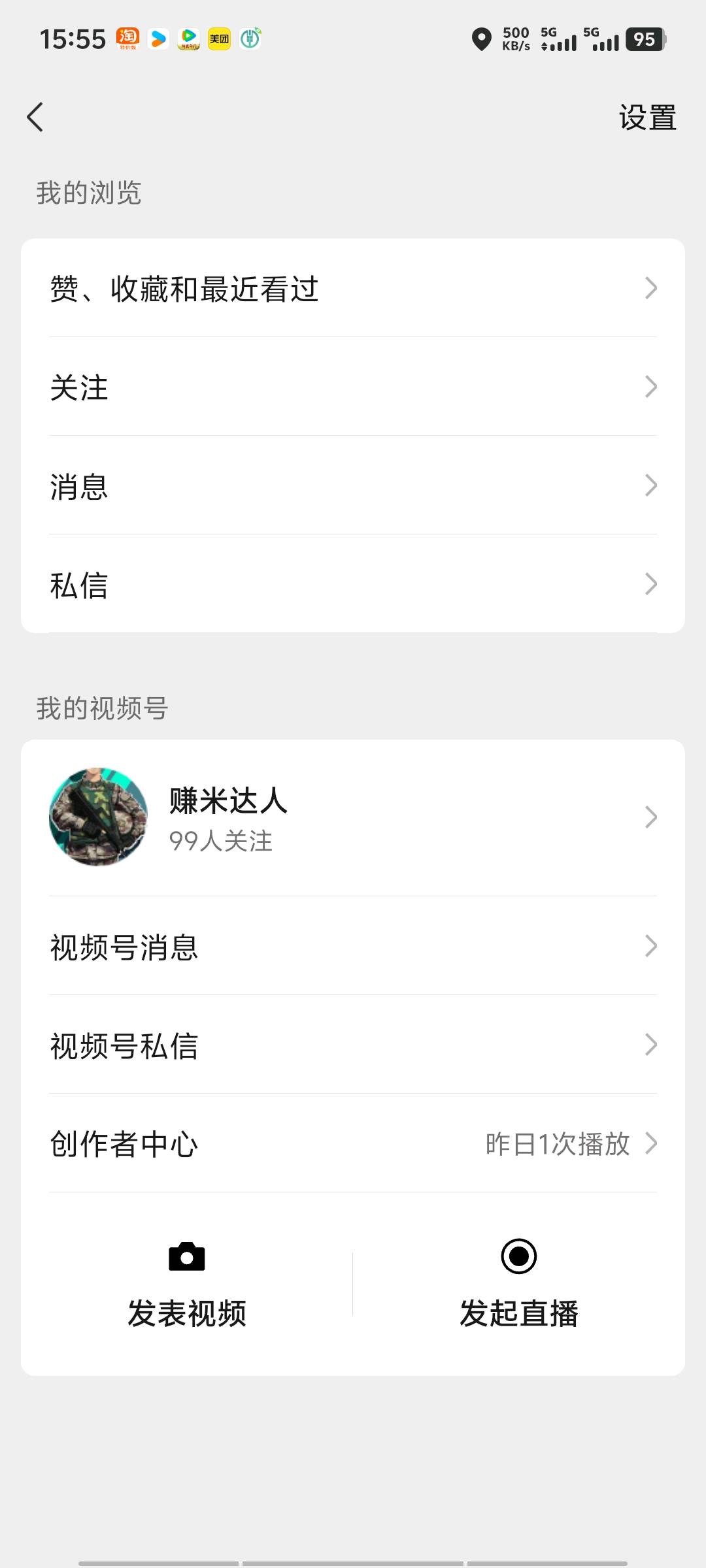Image resolution: width=706 pixels, height=1568 pixels.
Task: Tap the 腾讯视频 notification icon
Action: [189, 39]
